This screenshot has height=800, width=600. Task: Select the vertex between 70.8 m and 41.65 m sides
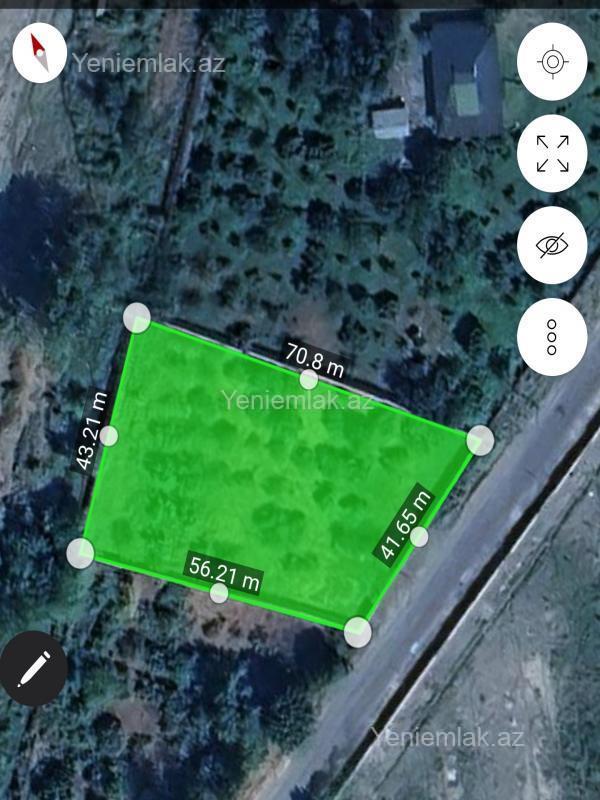coord(480,440)
